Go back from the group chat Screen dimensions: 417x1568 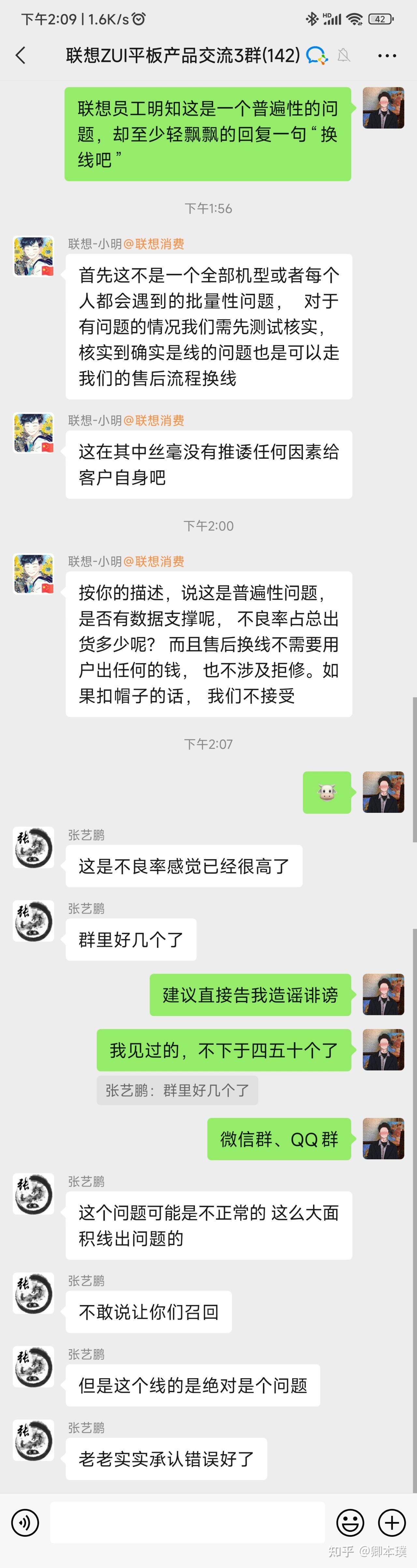point(21,55)
